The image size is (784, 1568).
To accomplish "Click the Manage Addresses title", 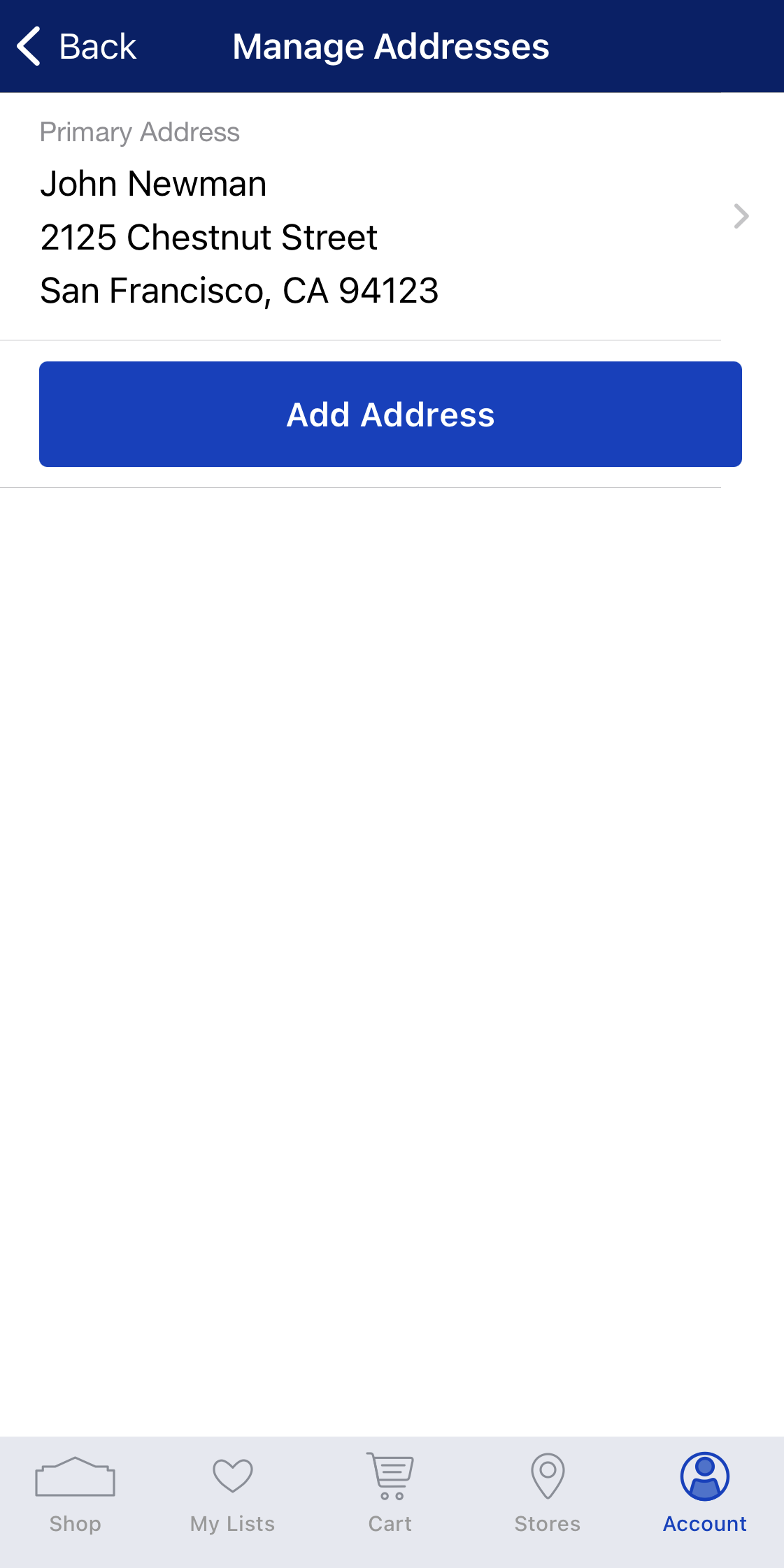I will pos(390,45).
